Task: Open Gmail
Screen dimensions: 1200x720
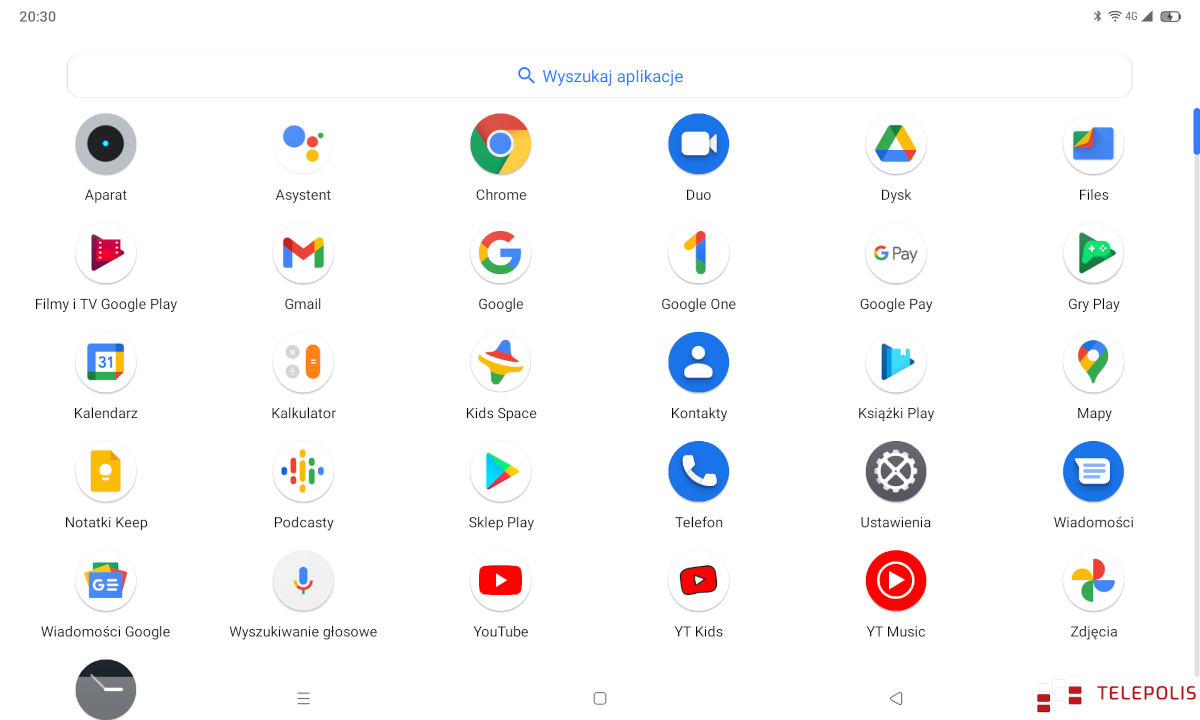Action: click(303, 253)
